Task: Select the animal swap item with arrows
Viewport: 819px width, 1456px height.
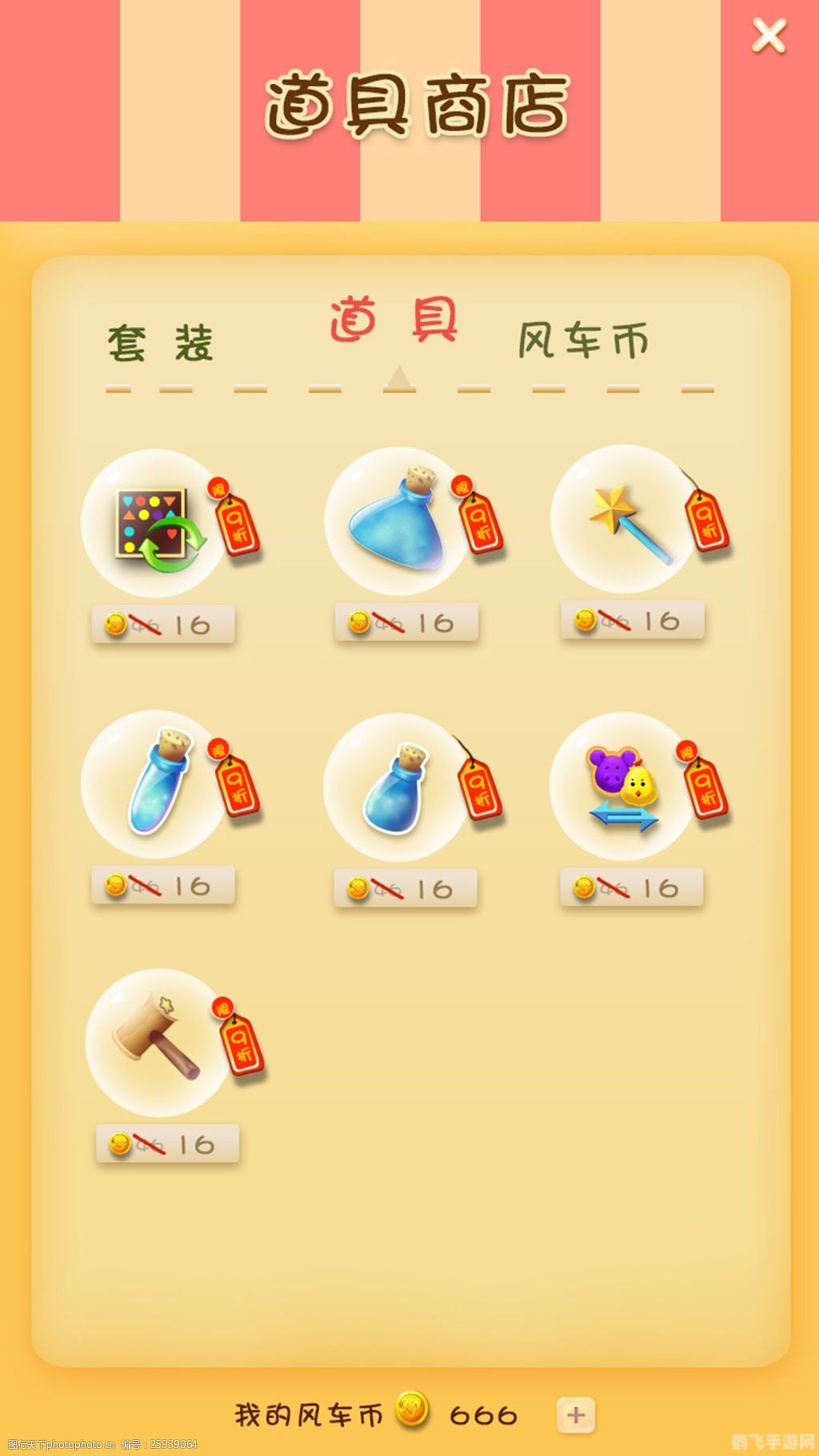Action: (x=624, y=788)
